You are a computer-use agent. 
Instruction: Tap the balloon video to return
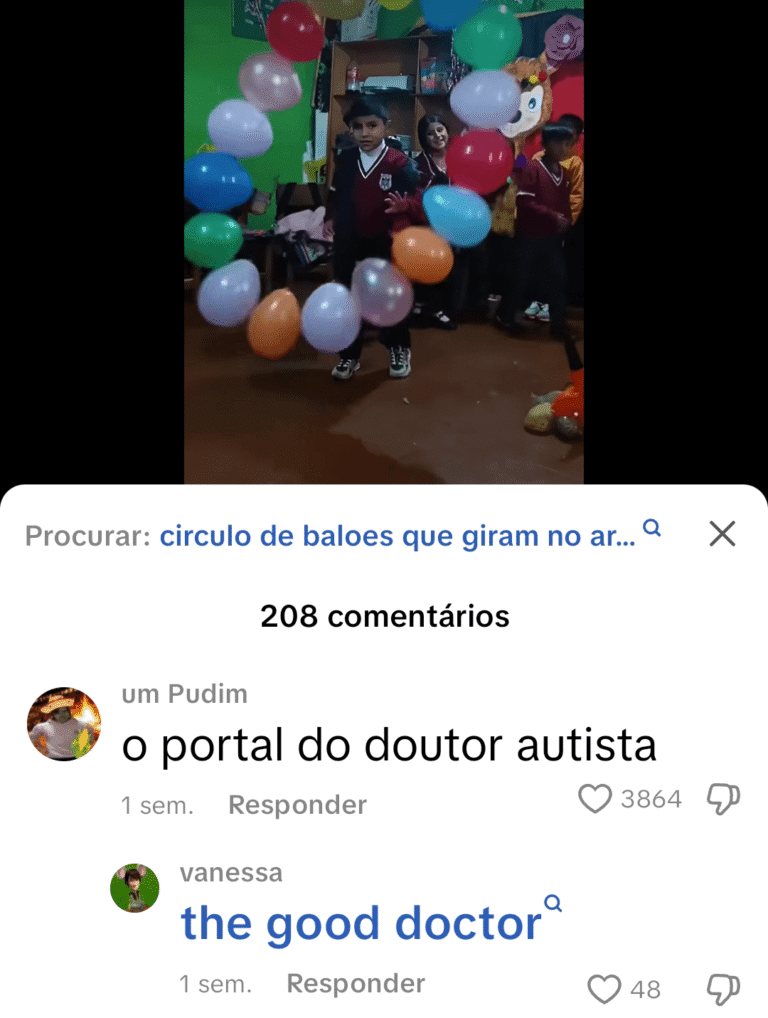click(x=383, y=240)
